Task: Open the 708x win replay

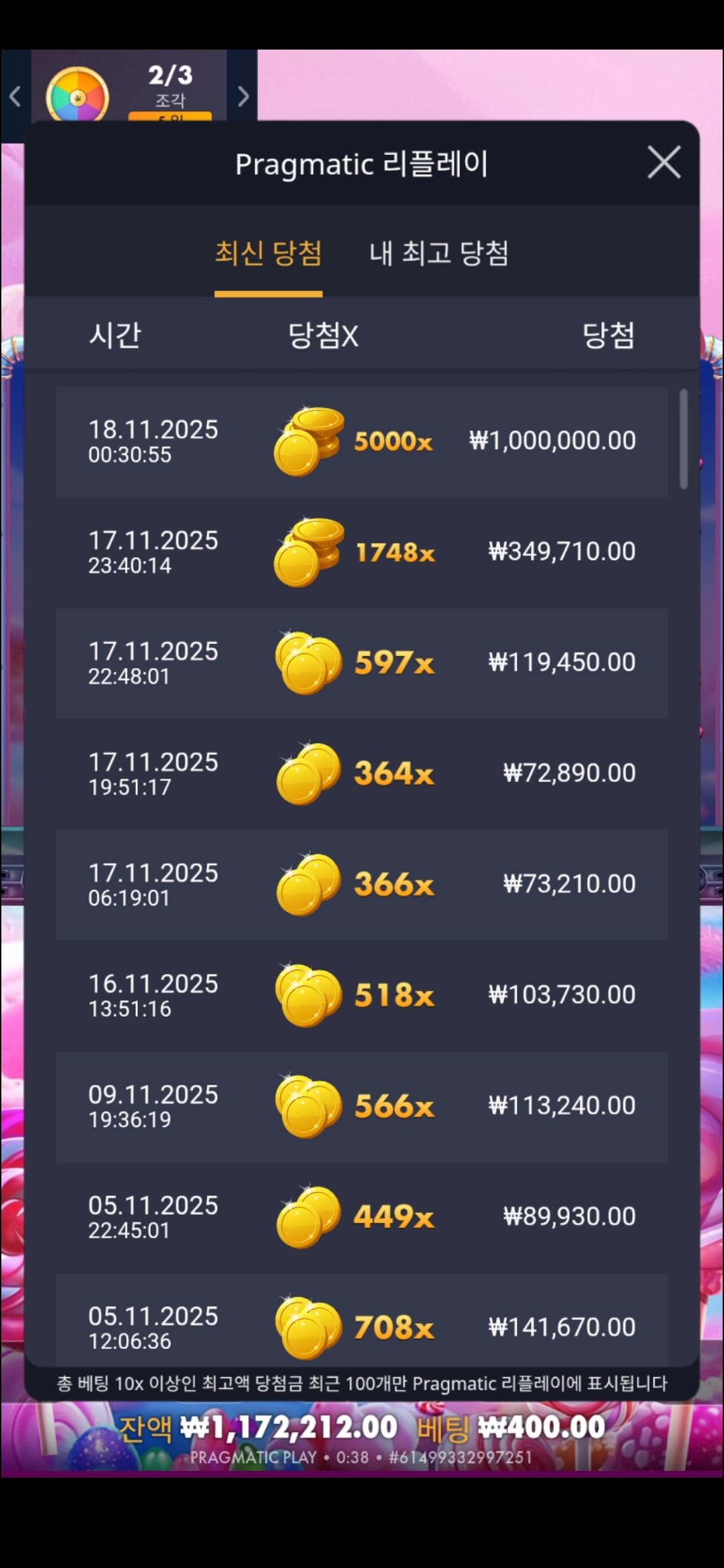Action: pos(362,1323)
